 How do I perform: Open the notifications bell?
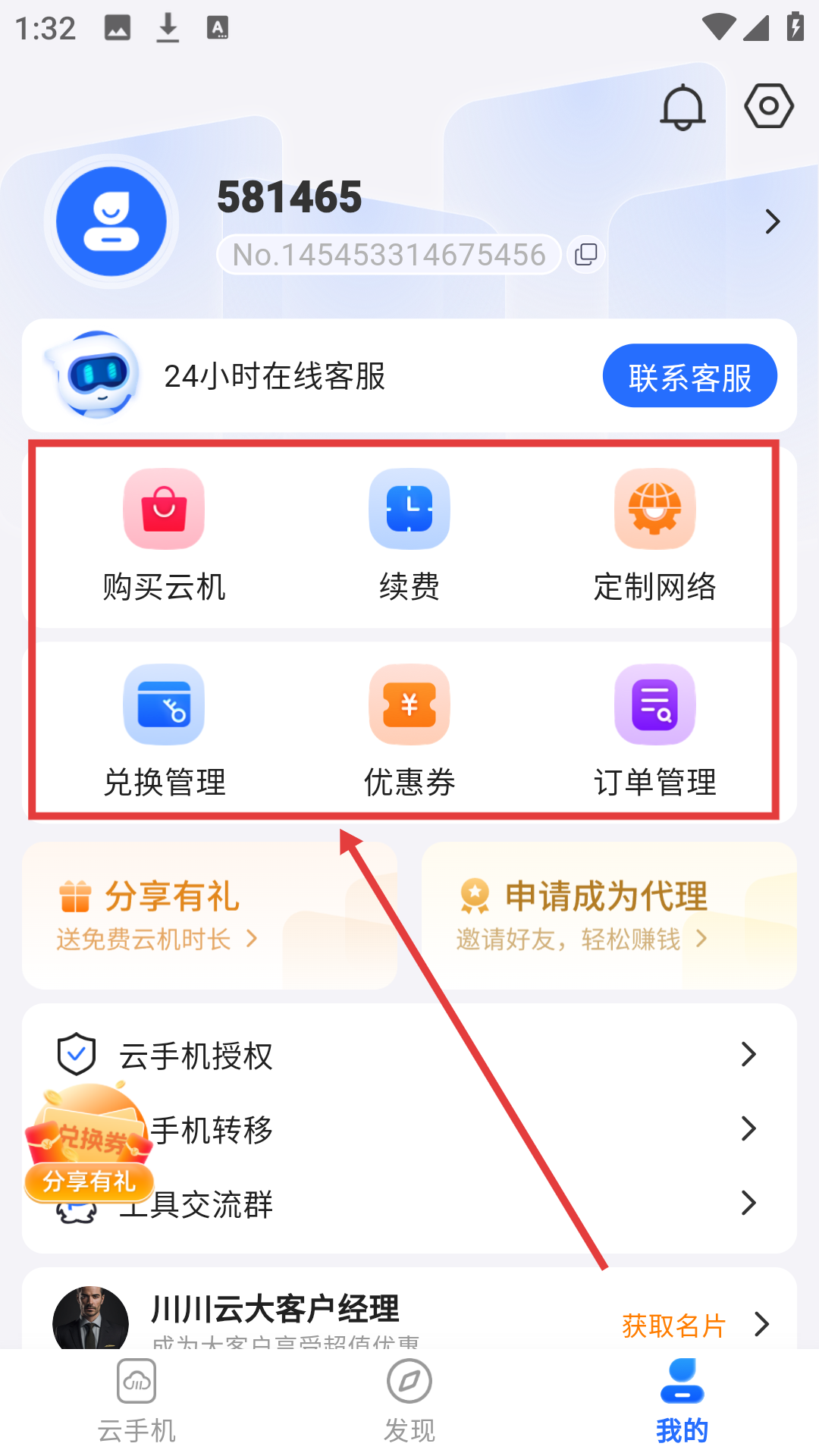click(682, 108)
